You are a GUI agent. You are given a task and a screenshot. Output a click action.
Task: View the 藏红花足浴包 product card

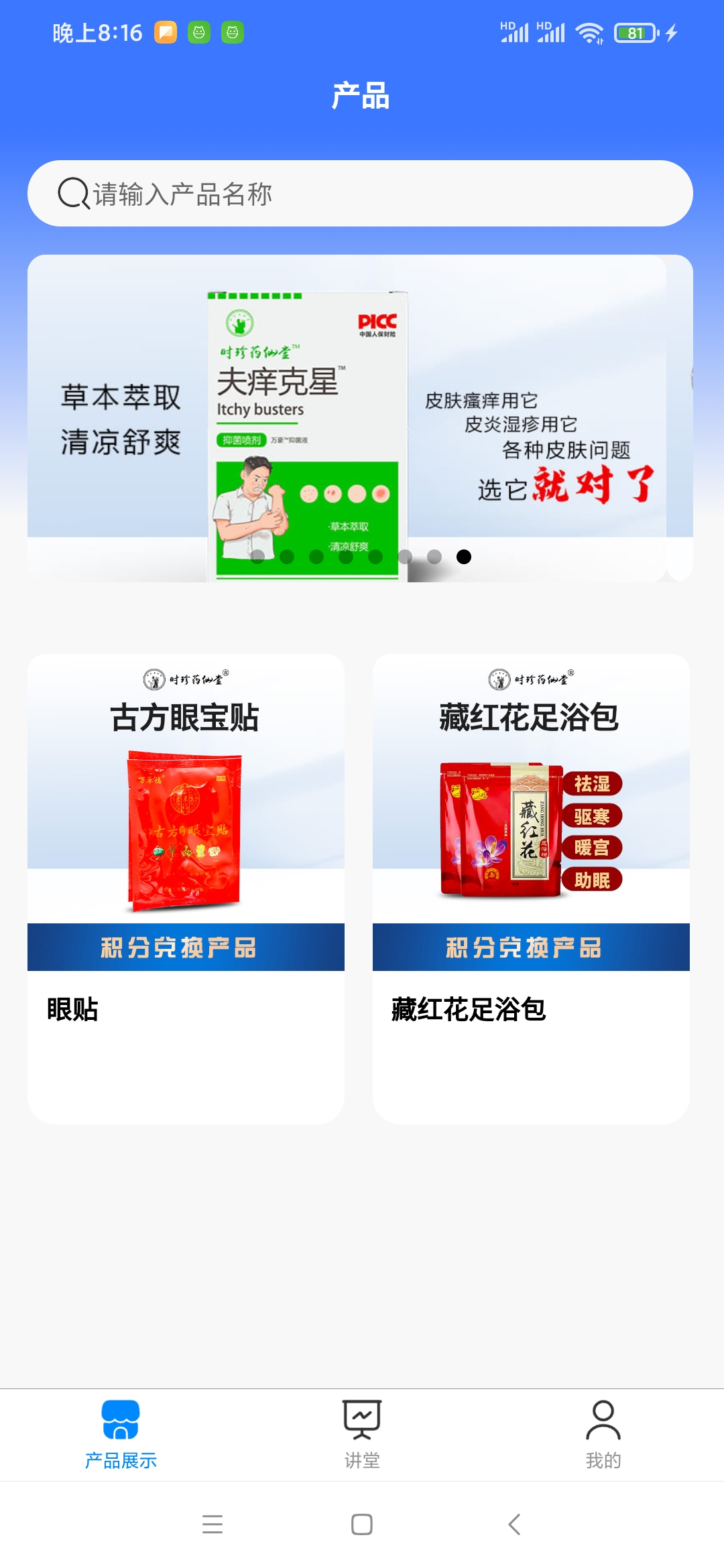(x=531, y=888)
